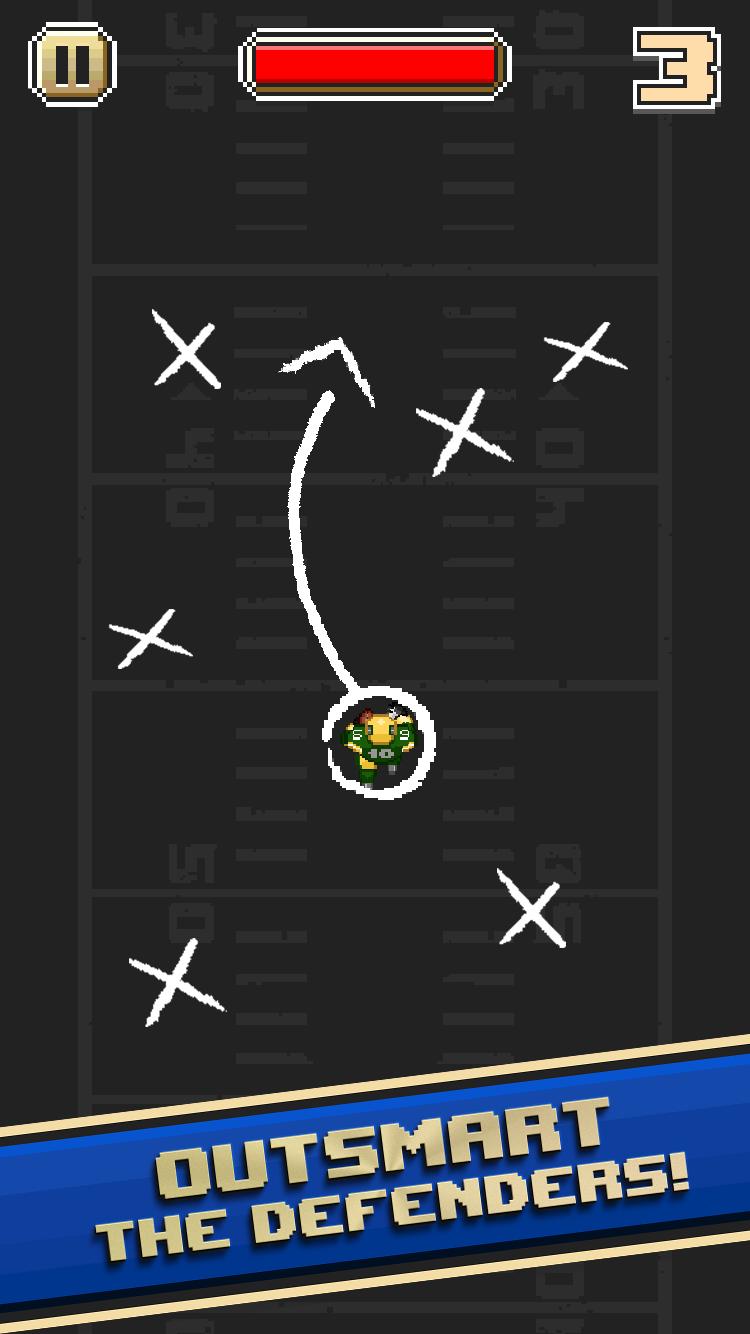Tap the red timer progress bar

(x=375, y=65)
